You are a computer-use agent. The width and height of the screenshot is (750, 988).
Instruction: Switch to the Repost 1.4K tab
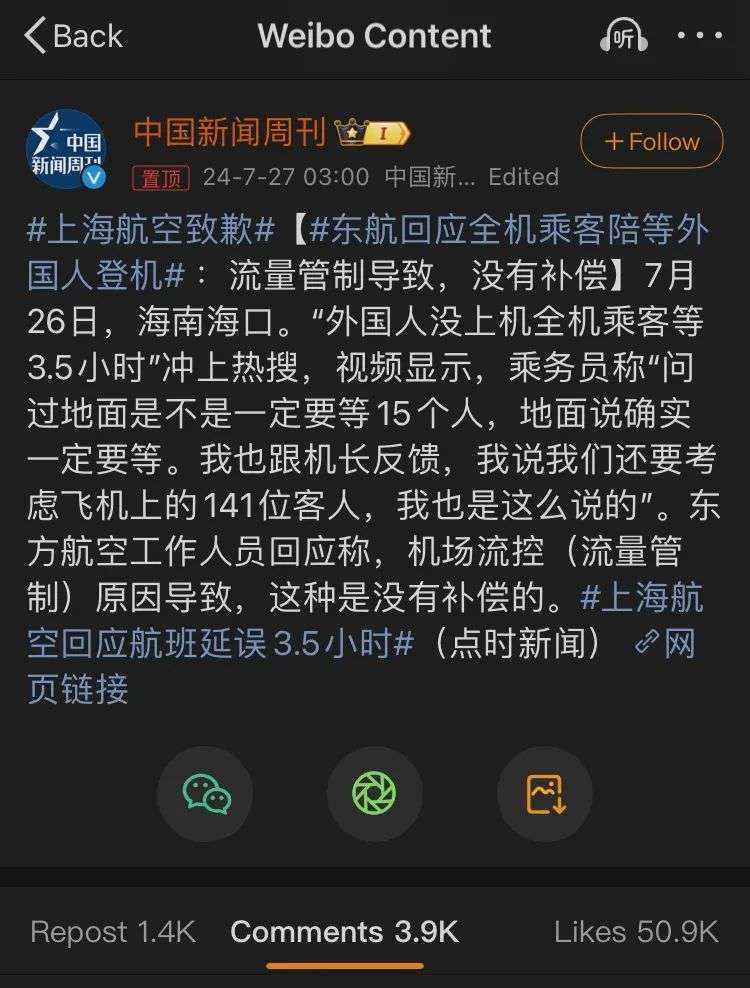113,932
